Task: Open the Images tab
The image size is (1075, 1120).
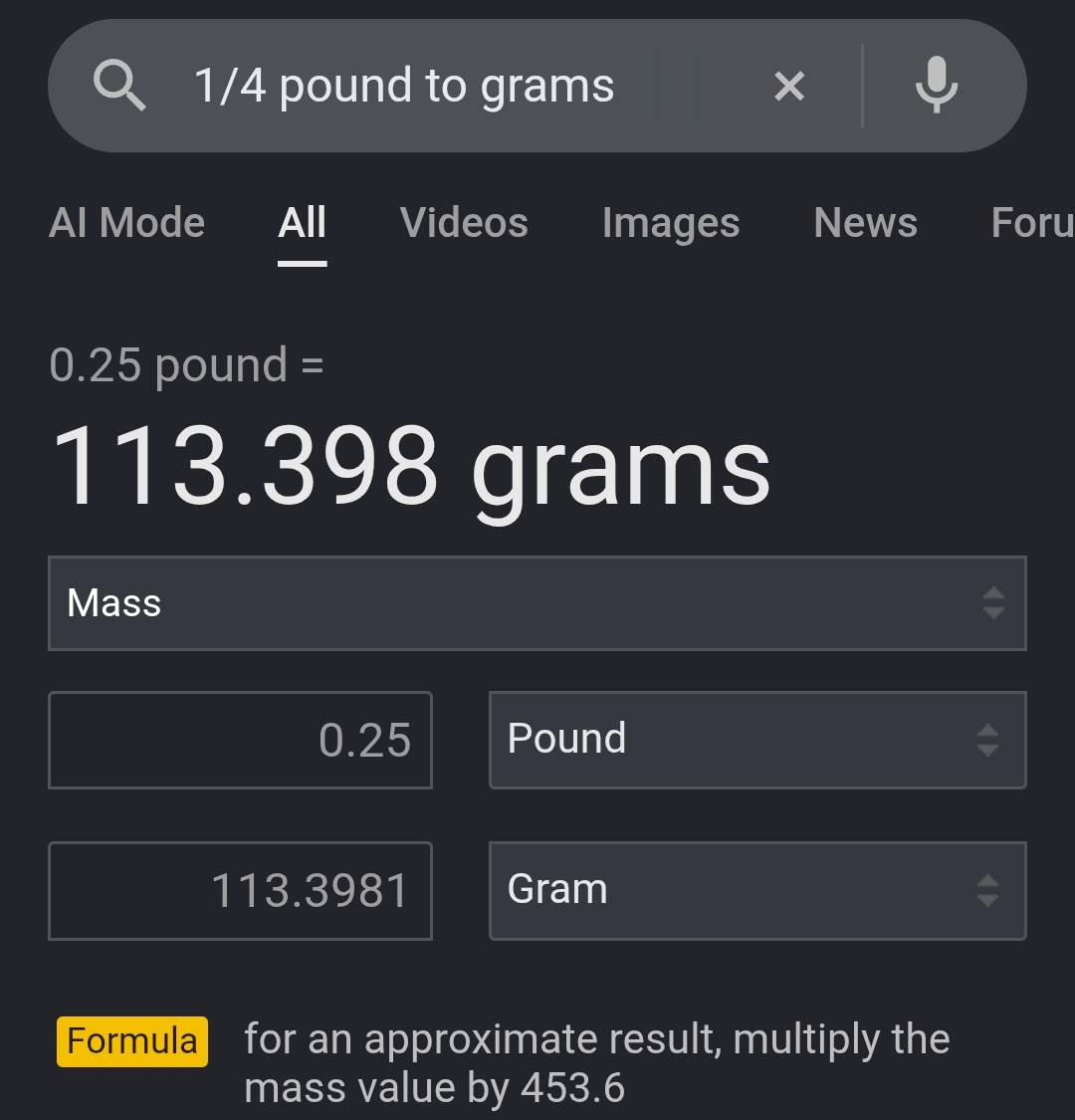Action: pos(671,222)
